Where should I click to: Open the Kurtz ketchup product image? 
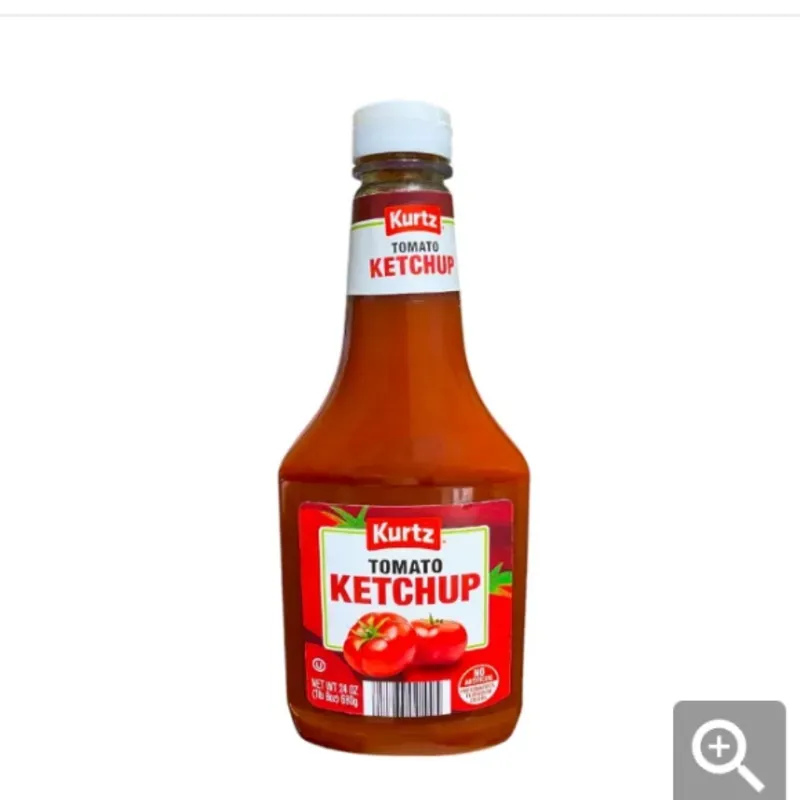(x=404, y=430)
